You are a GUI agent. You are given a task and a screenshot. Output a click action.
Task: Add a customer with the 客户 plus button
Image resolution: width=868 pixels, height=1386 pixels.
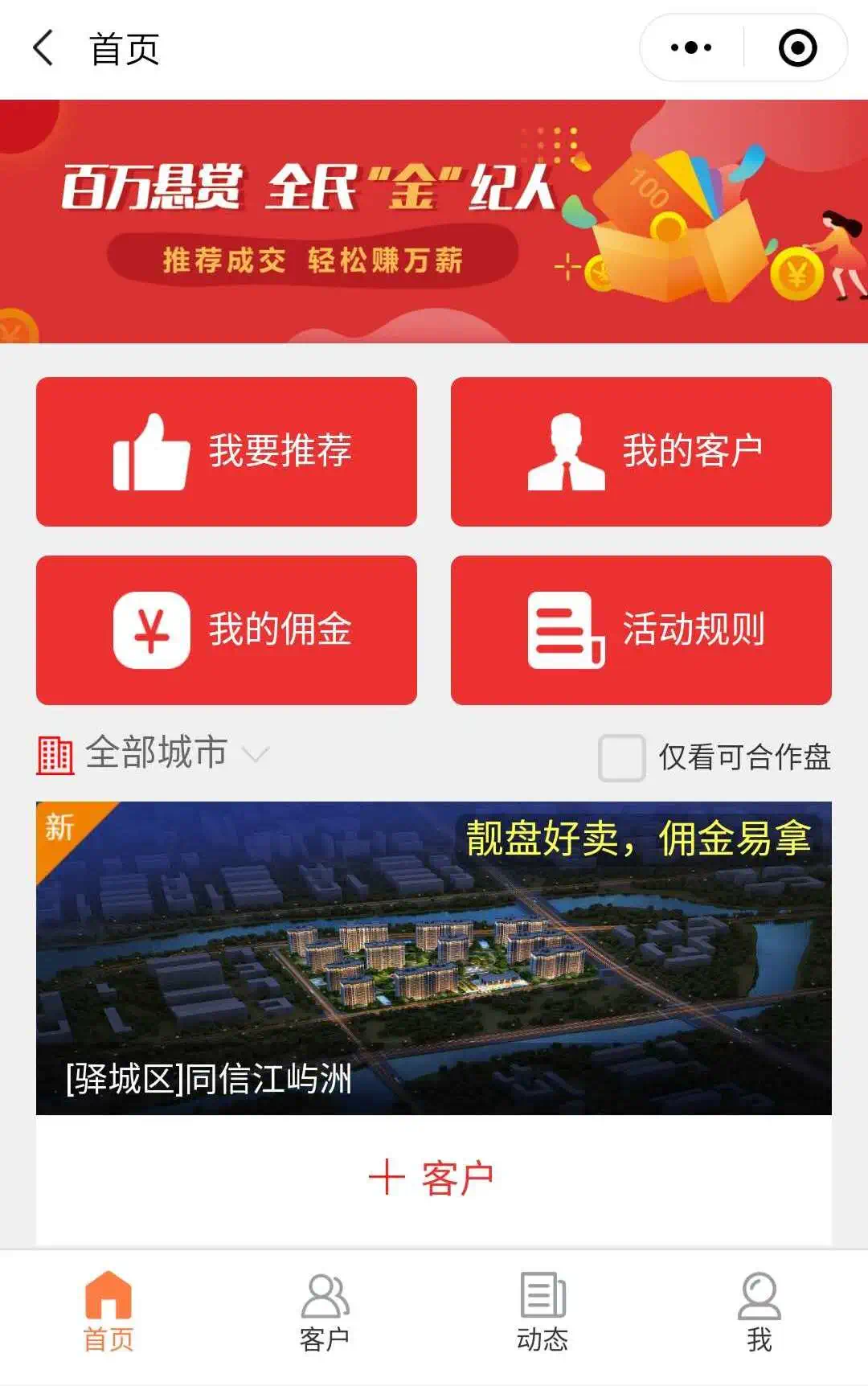click(x=432, y=1179)
